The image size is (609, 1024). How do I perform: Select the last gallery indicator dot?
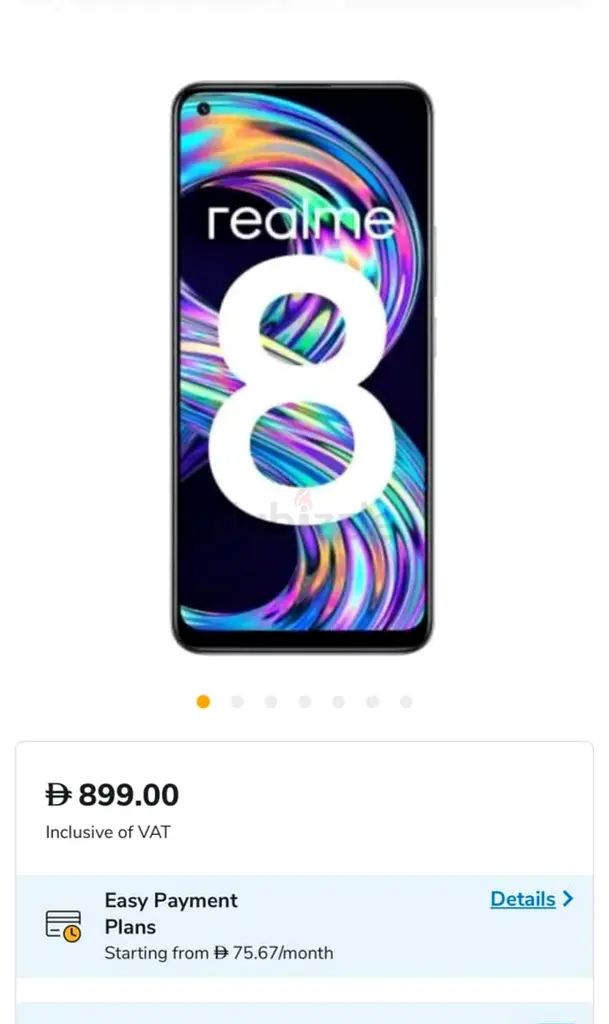tap(406, 701)
